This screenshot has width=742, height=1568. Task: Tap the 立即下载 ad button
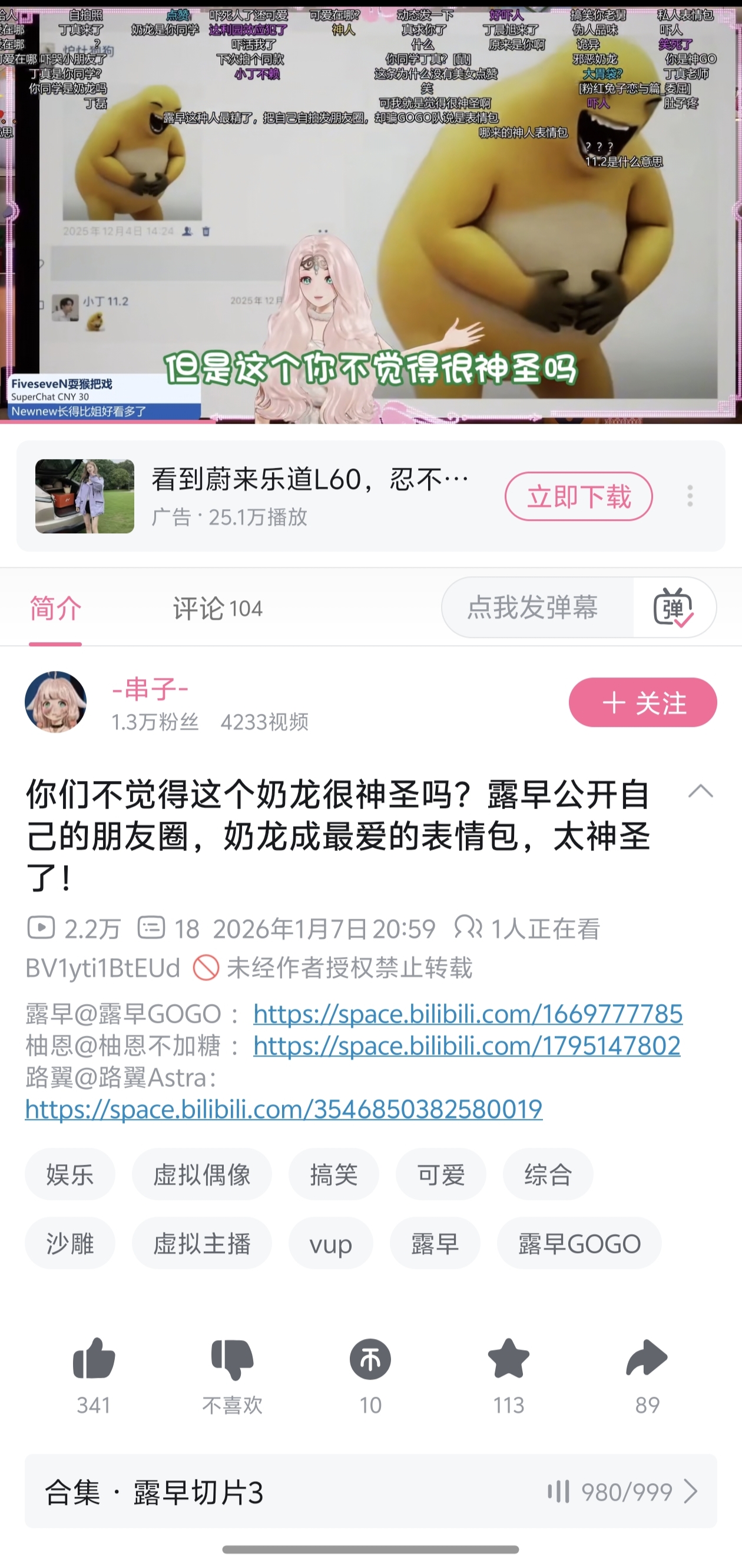[578, 496]
